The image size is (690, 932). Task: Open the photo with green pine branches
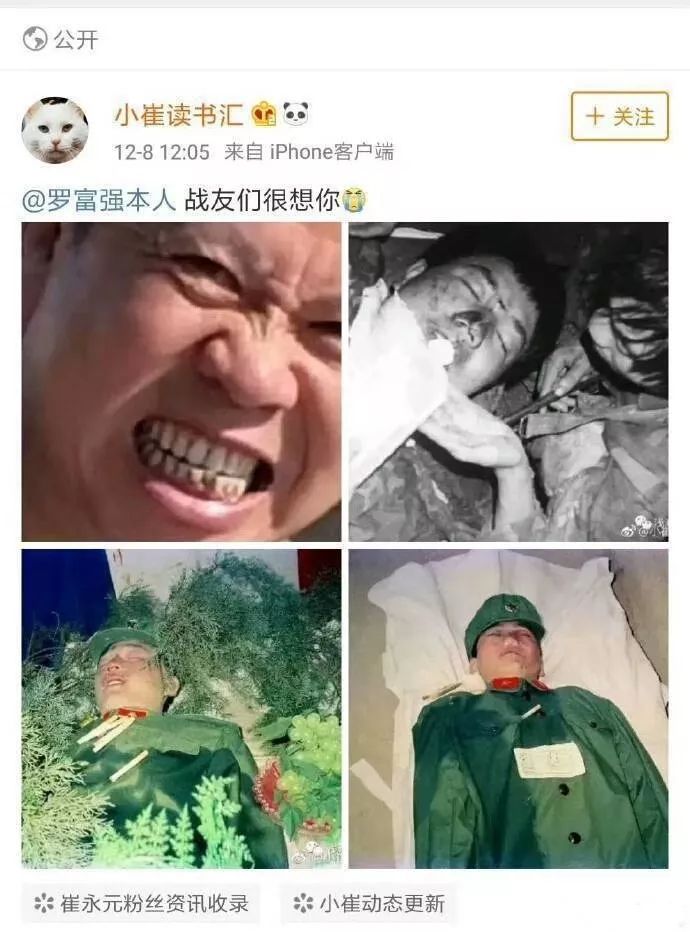(x=181, y=708)
